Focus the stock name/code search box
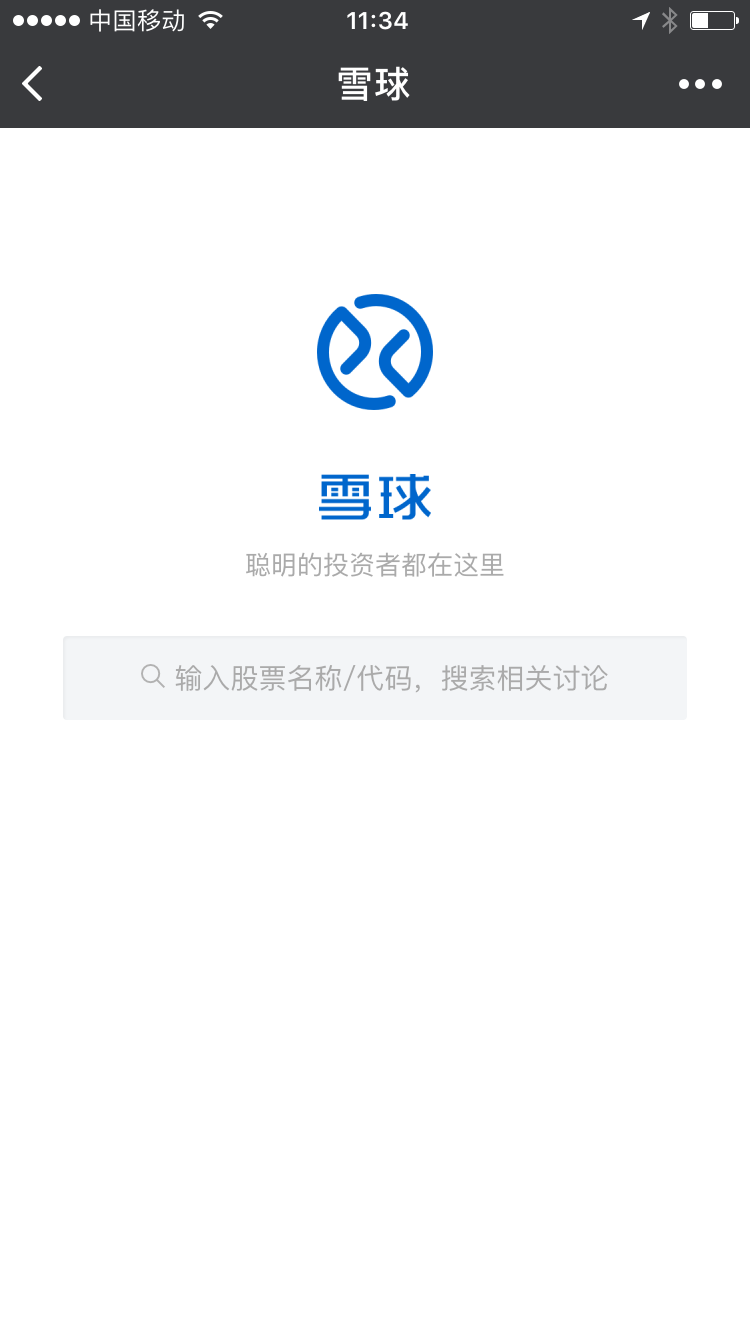The height and width of the screenshot is (1334, 750). pos(375,678)
